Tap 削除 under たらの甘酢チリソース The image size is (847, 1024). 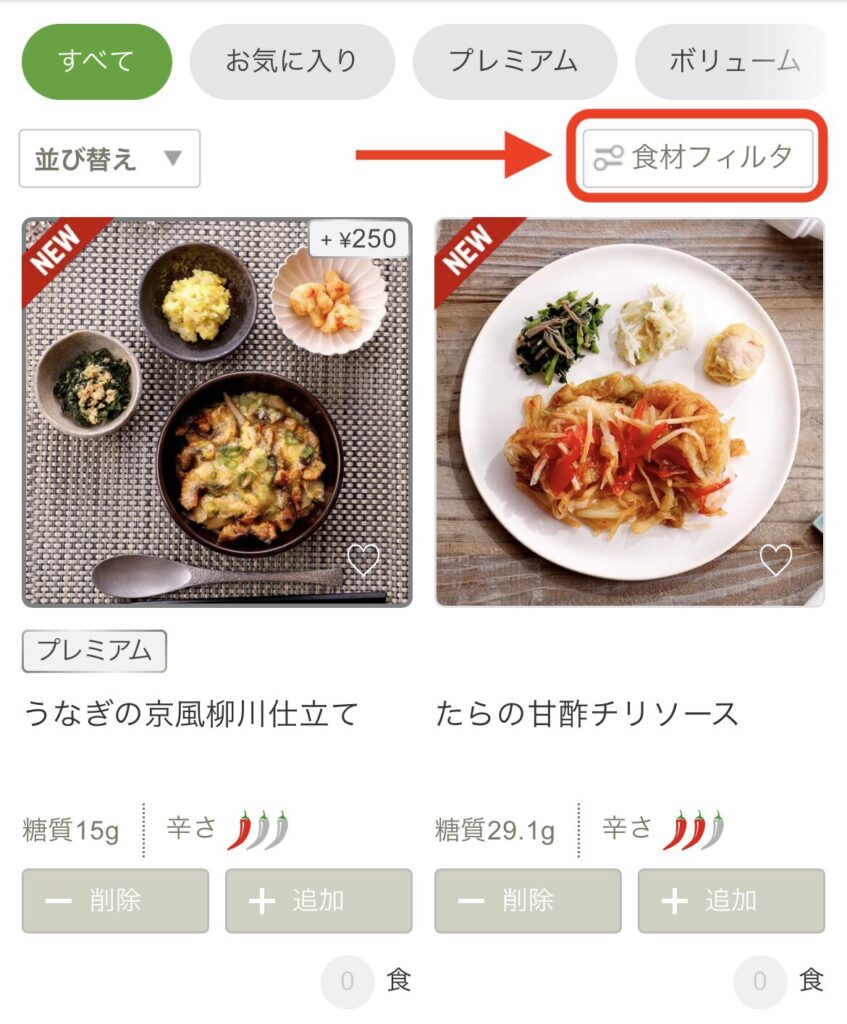pos(527,900)
